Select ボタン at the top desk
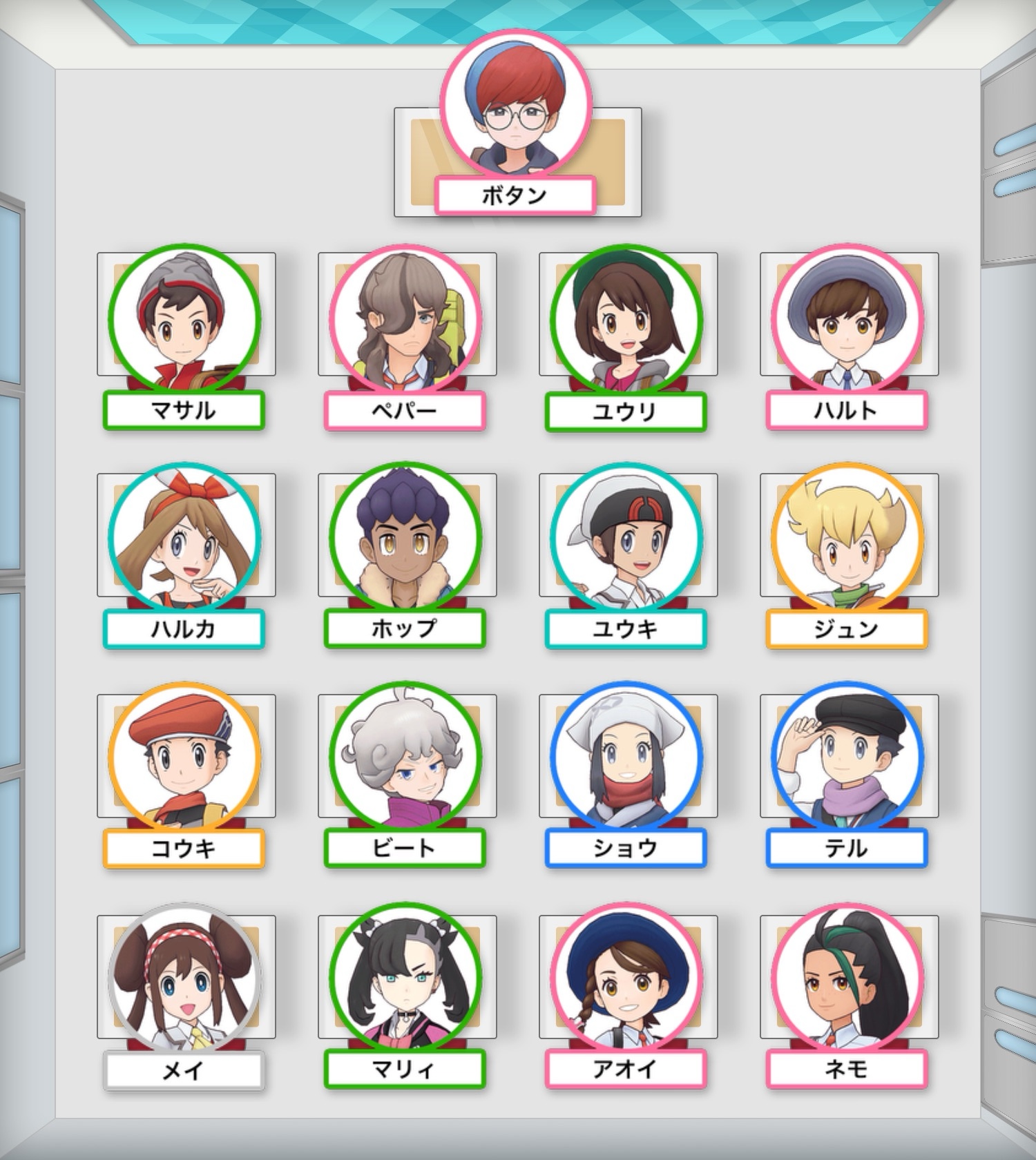 516,105
